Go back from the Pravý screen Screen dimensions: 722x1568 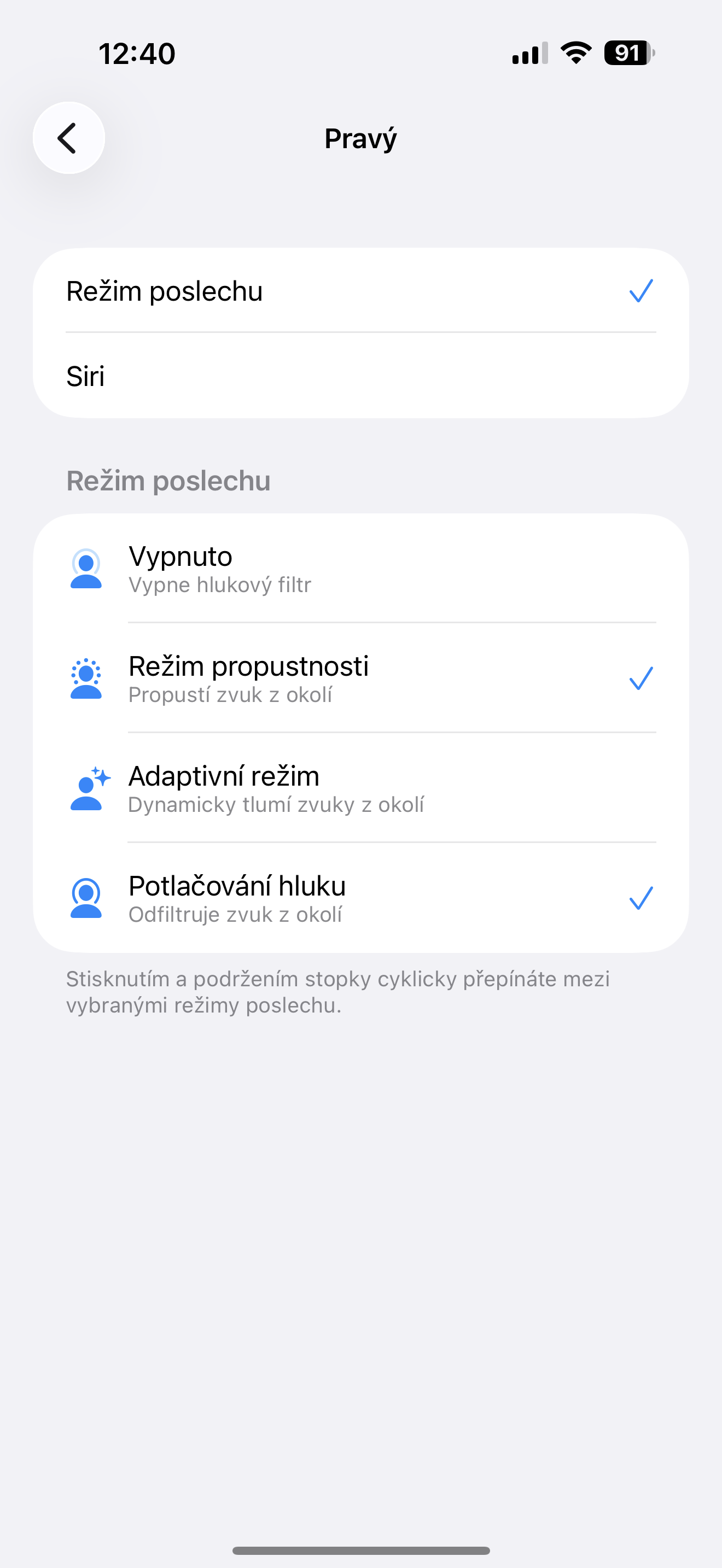[68, 138]
